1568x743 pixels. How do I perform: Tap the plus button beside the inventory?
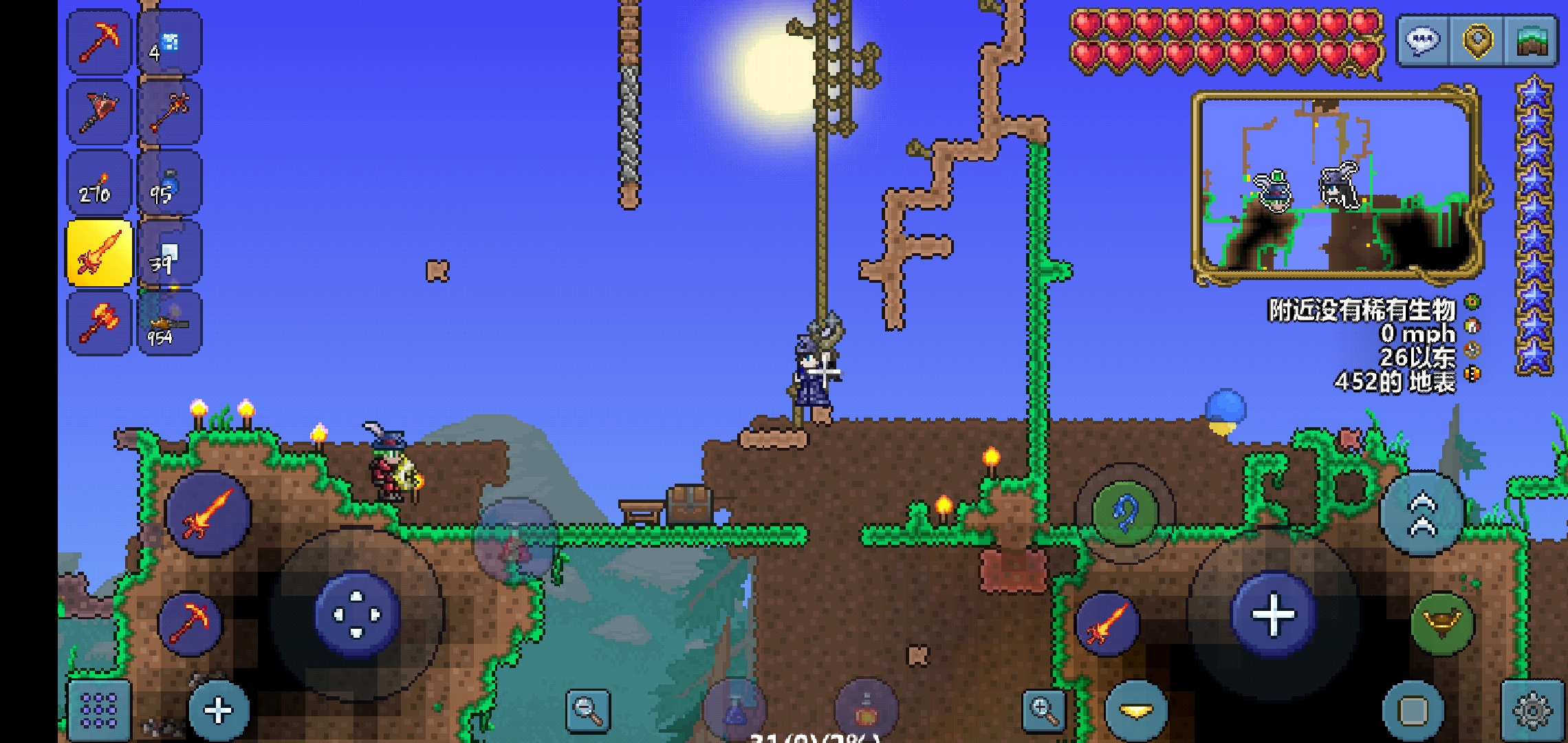point(219,710)
